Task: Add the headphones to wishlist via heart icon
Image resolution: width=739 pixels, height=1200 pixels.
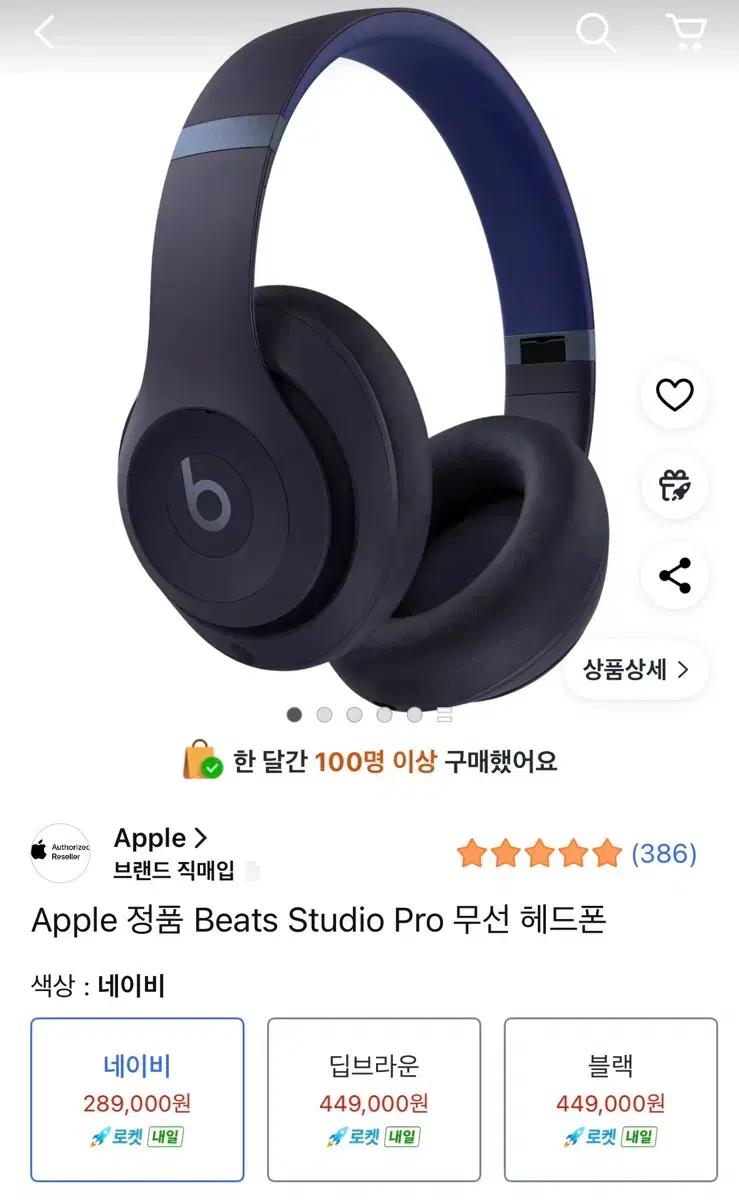Action: point(674,394)
